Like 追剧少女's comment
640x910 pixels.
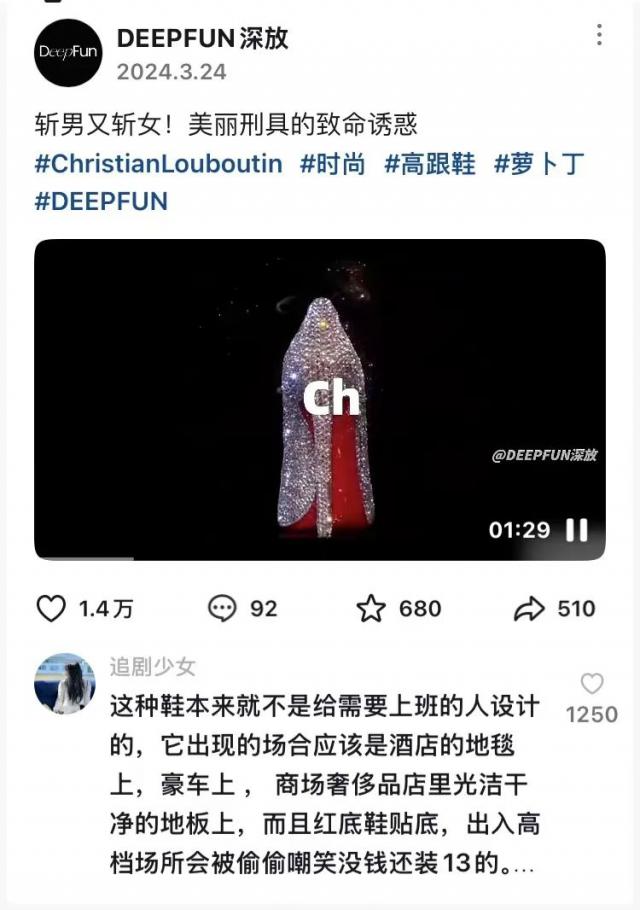(592, 685)
